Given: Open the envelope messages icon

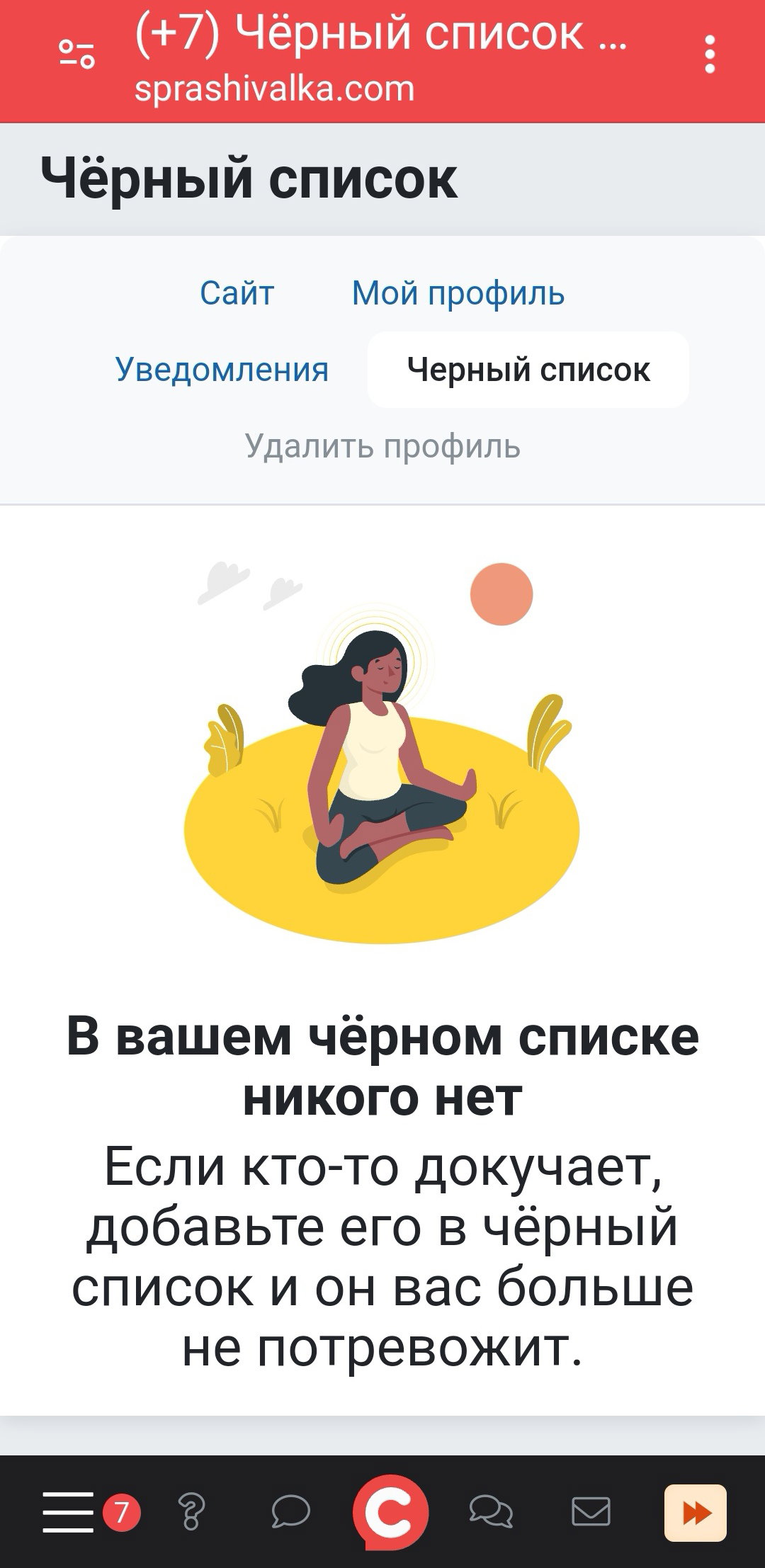Looking at the screenshot, I should [x=591, y=1512].
